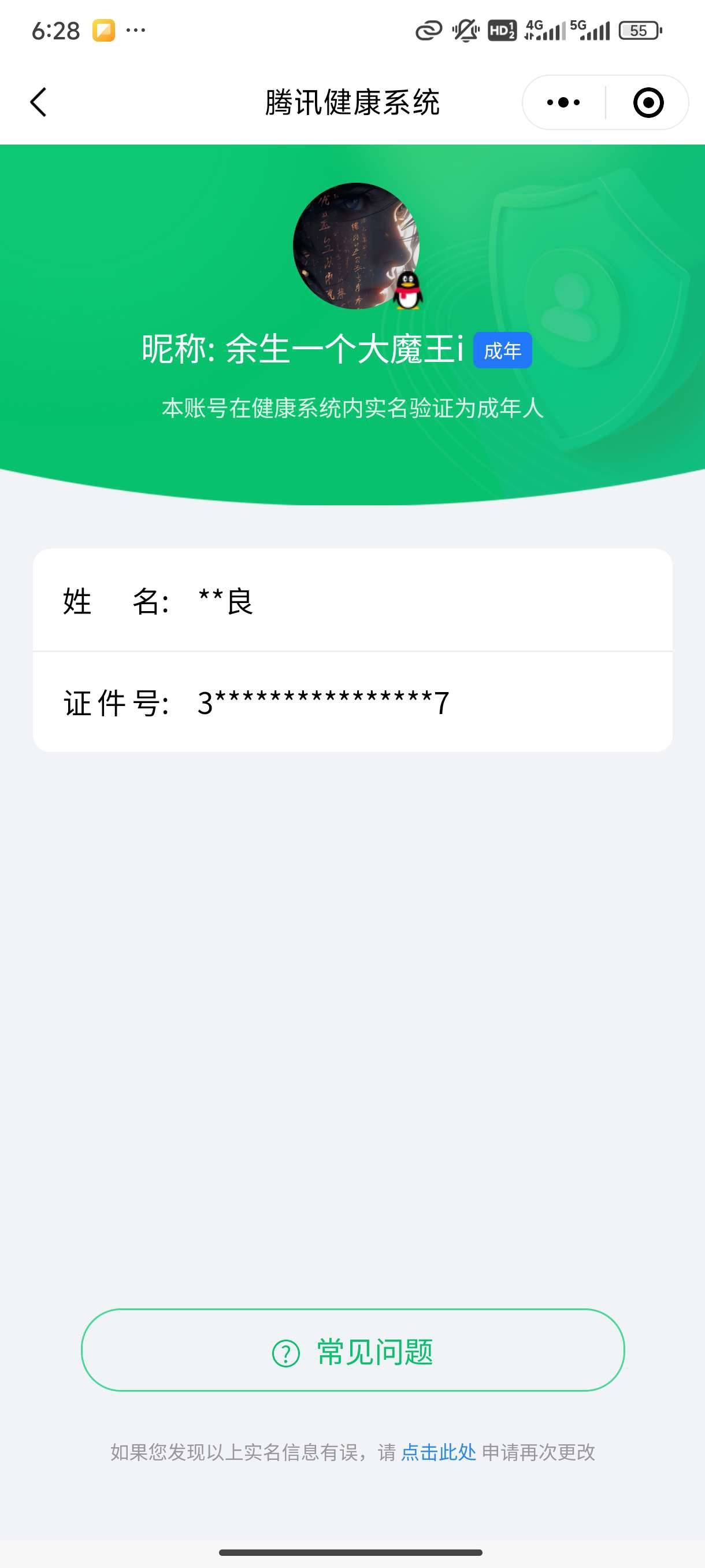This screenshot has width=705, height=1568.
Task: Tap the 成年 adult verification badge
Action: [502, 350]
